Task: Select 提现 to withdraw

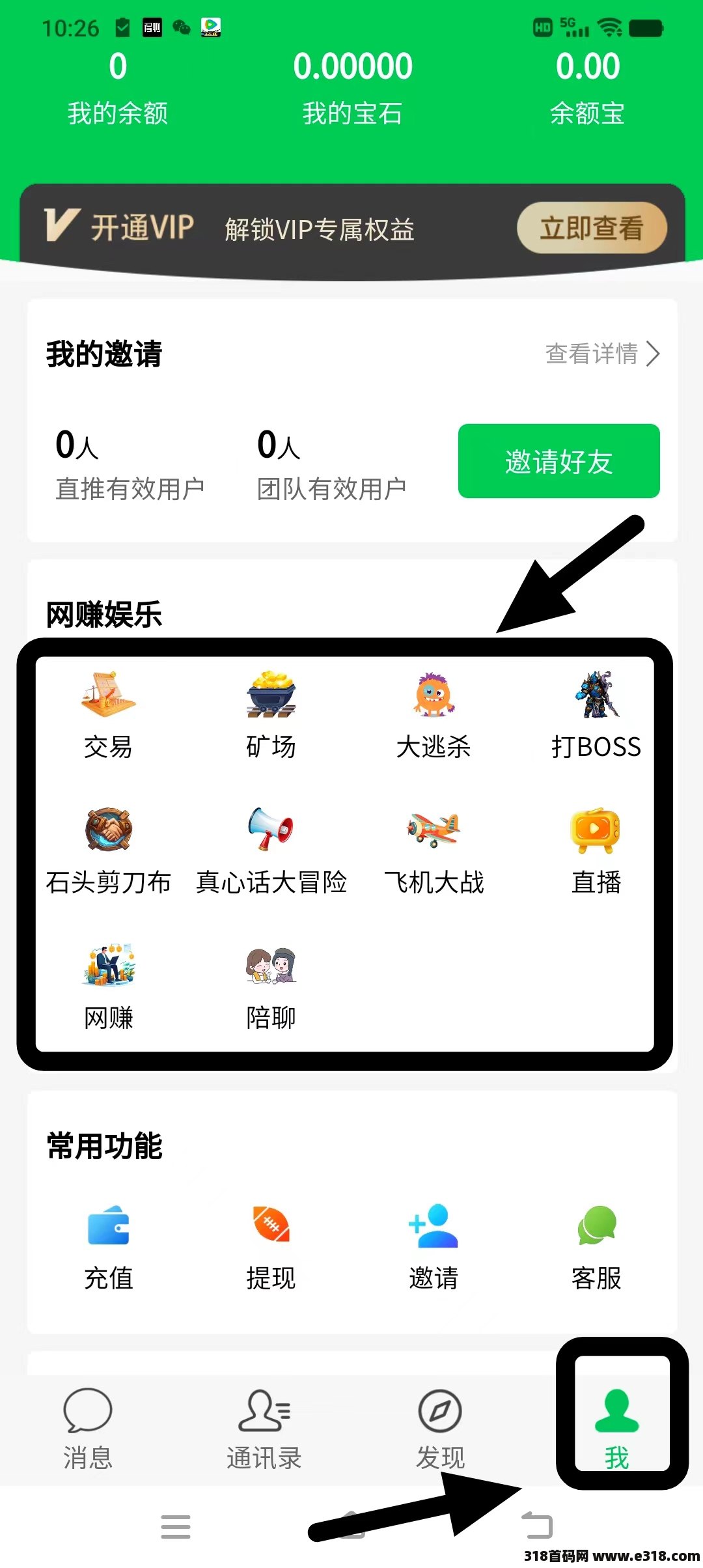Action: [x=271, y=1248]
